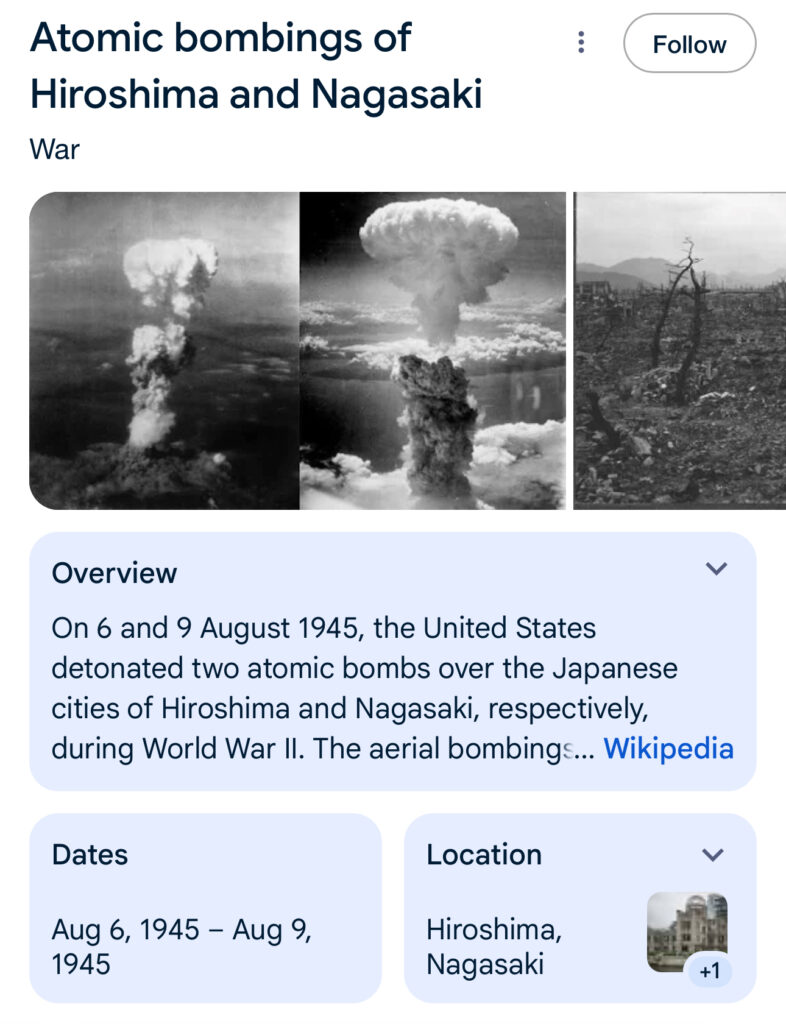Expand the Location card chevron
Screen dimensions: 786x1024
click(713, 855)
